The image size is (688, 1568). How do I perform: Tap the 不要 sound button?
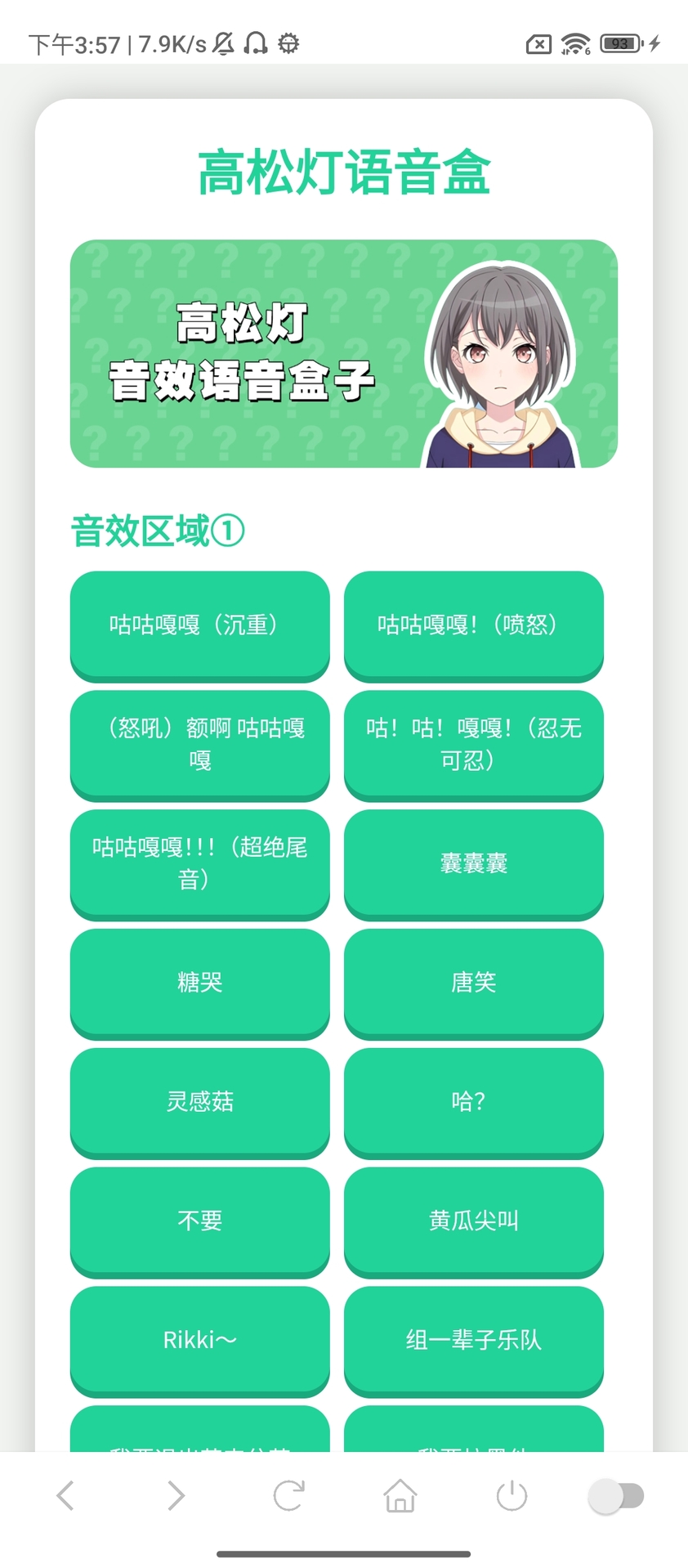[199, 1221]
